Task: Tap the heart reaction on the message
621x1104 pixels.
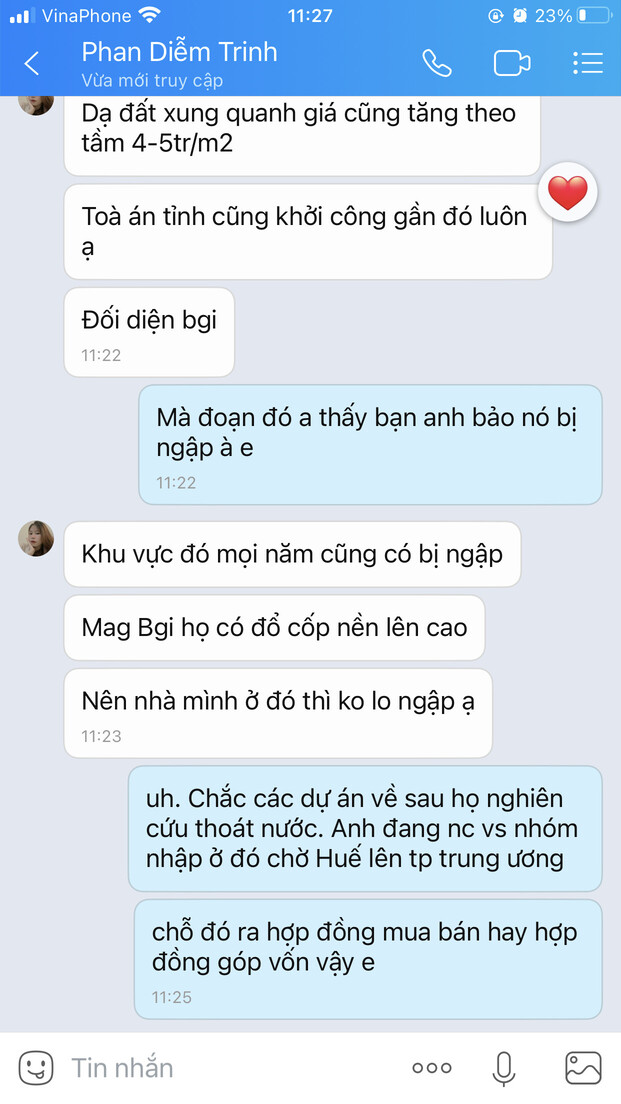Action: (568, 193)
